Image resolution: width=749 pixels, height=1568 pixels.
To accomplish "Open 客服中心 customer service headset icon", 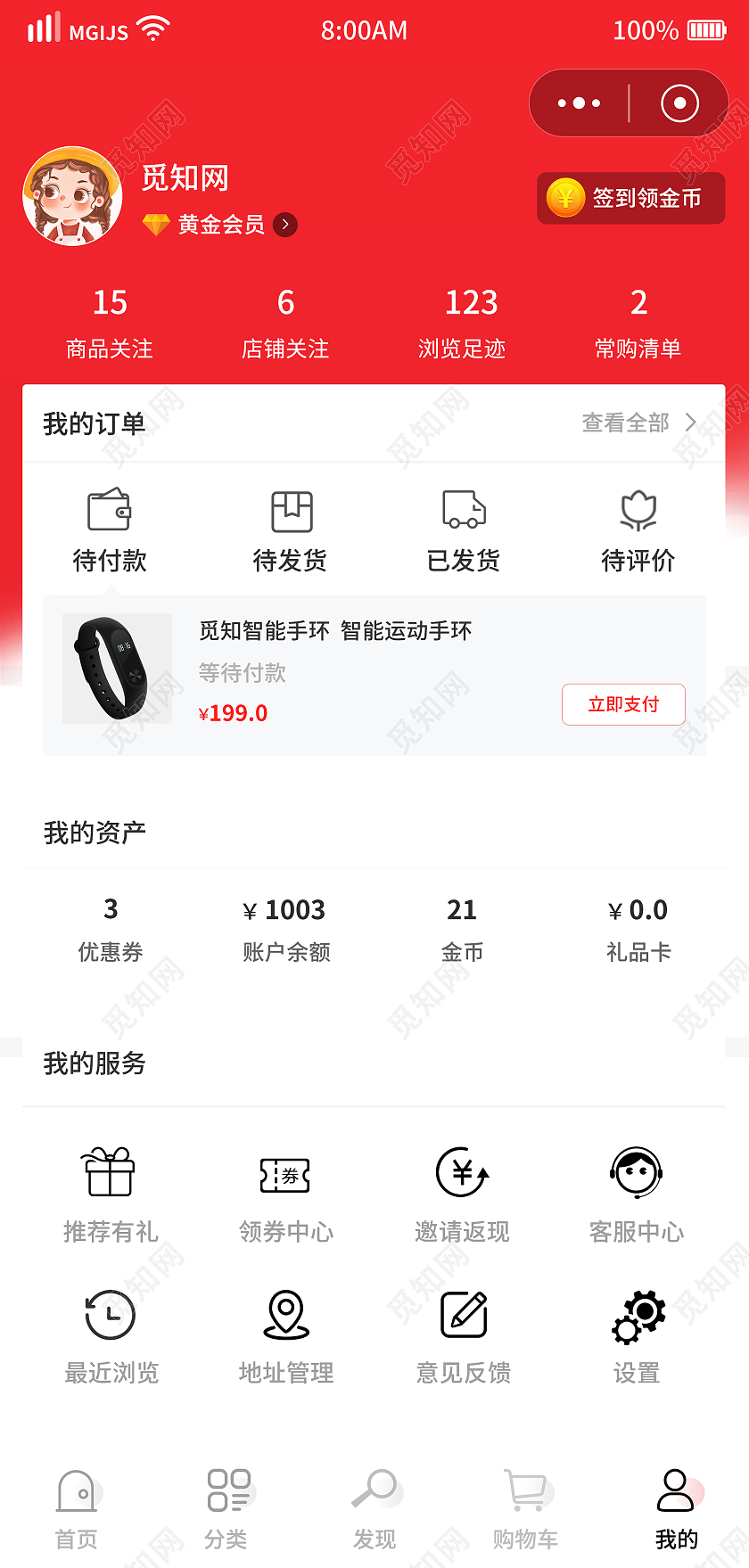I will 638,1175.
